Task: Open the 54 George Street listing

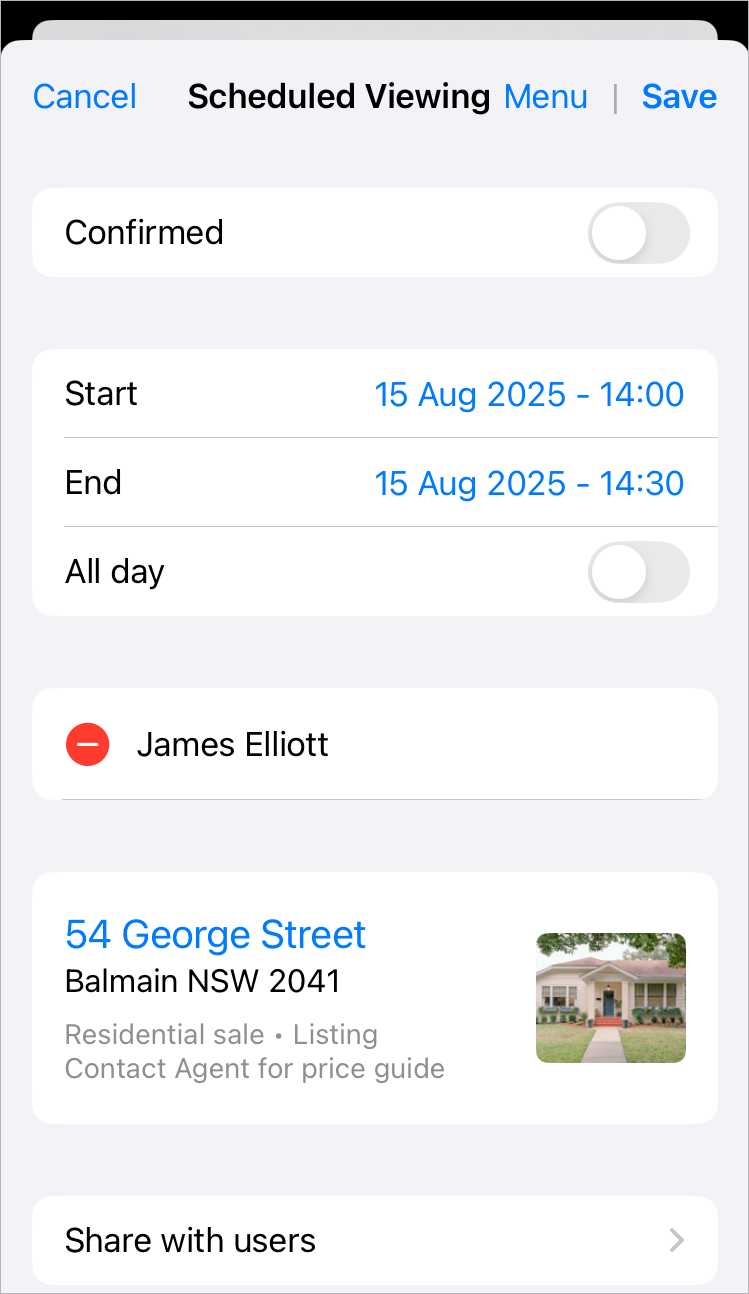Action: click(x=215, y=934)
